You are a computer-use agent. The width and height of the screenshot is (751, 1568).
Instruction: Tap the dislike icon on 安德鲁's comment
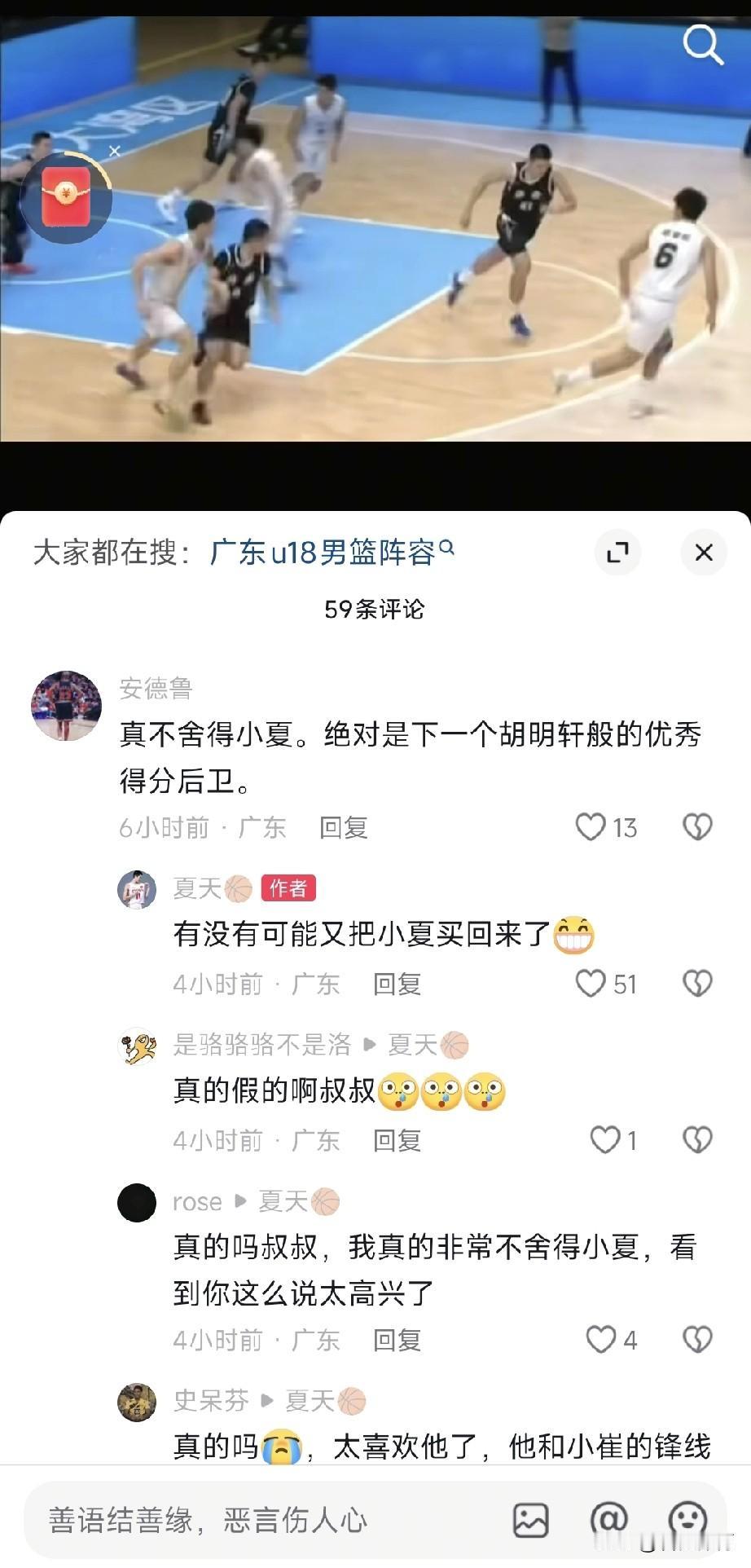[696, 827]
